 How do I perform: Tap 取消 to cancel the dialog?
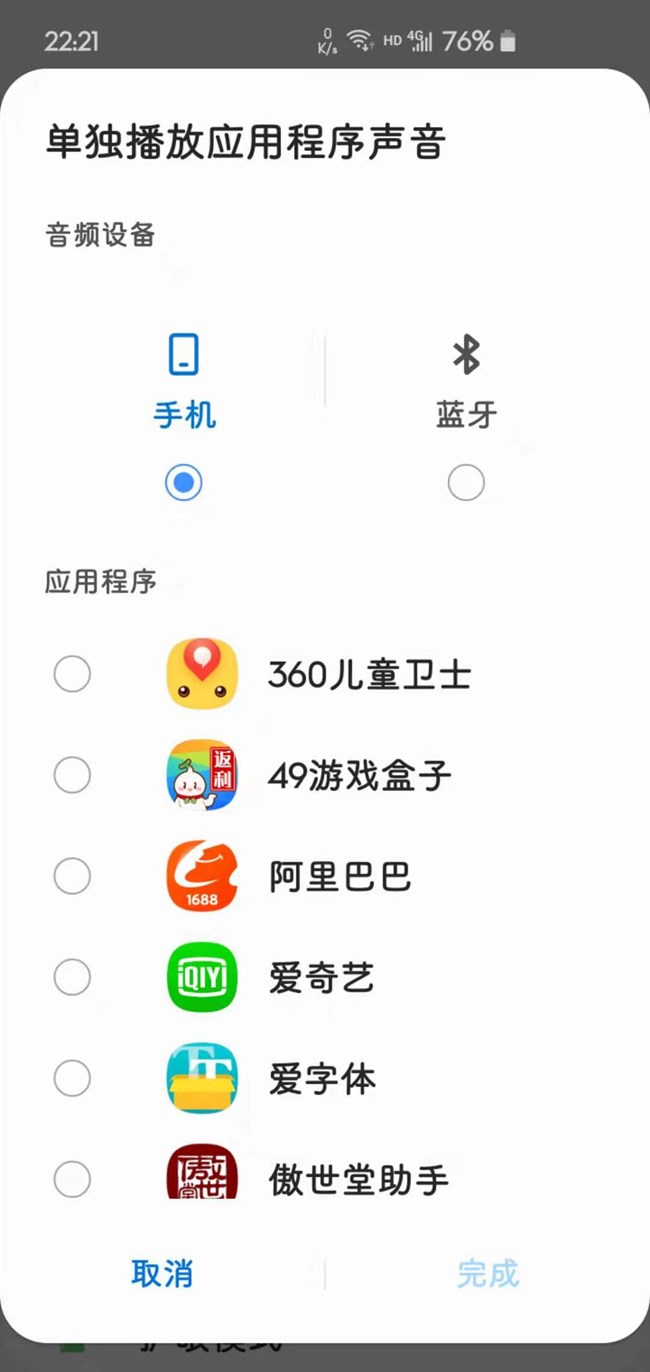click(162, 1273)
